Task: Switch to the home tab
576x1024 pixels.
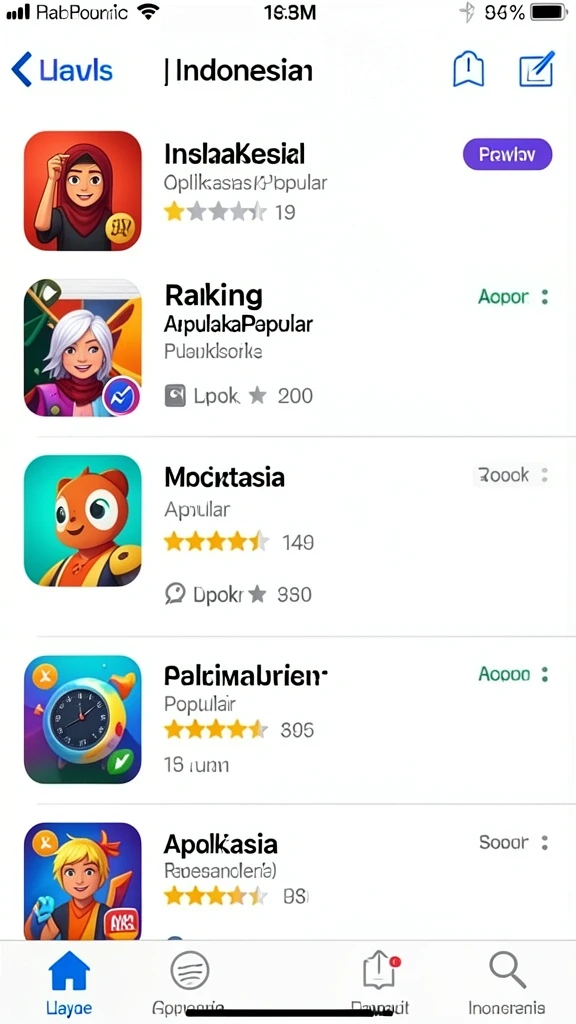Action: (69, 982)
